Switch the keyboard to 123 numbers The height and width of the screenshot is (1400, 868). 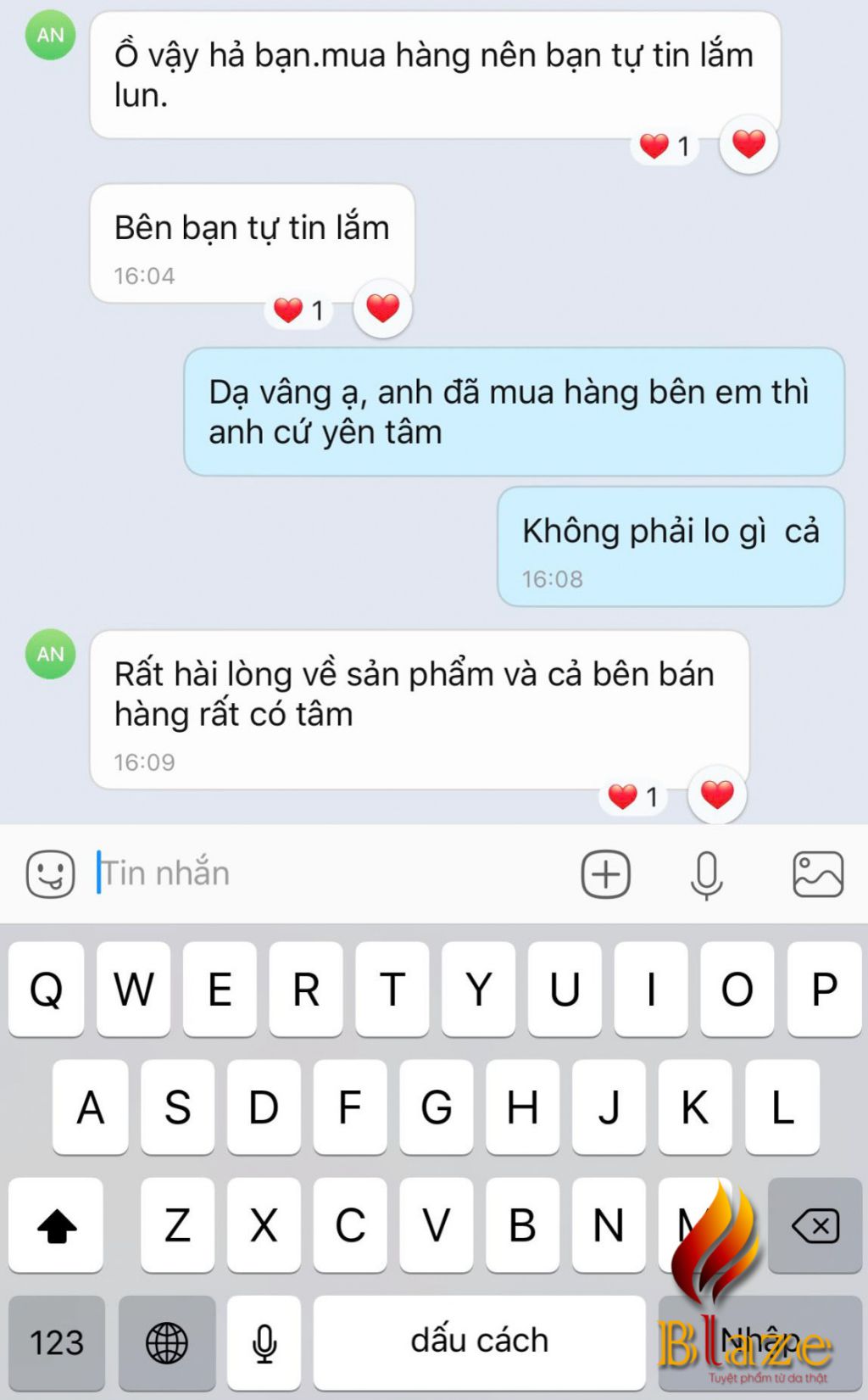[x=57, y=1342]
